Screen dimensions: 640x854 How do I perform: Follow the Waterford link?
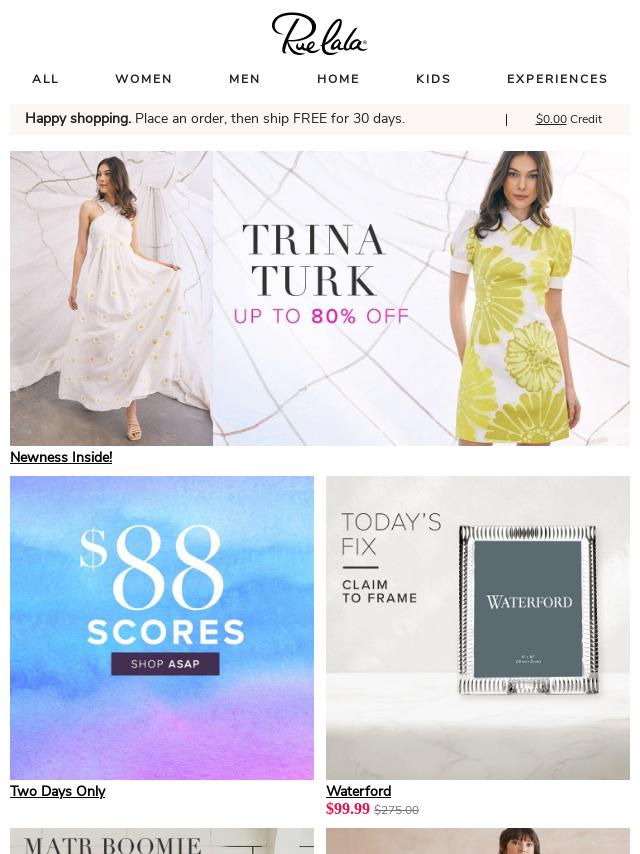(358, 791)
